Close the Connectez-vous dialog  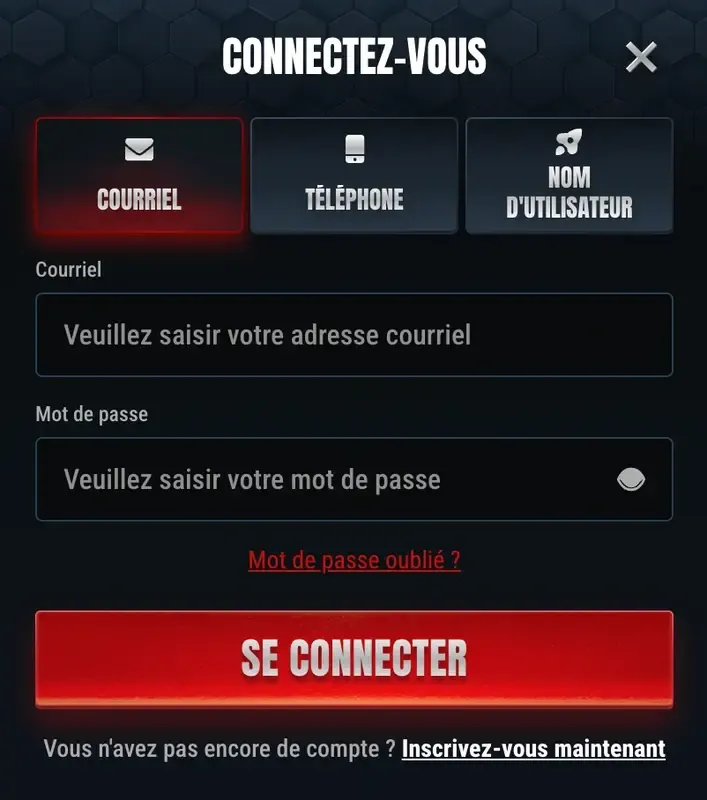(x=641, y=57)
